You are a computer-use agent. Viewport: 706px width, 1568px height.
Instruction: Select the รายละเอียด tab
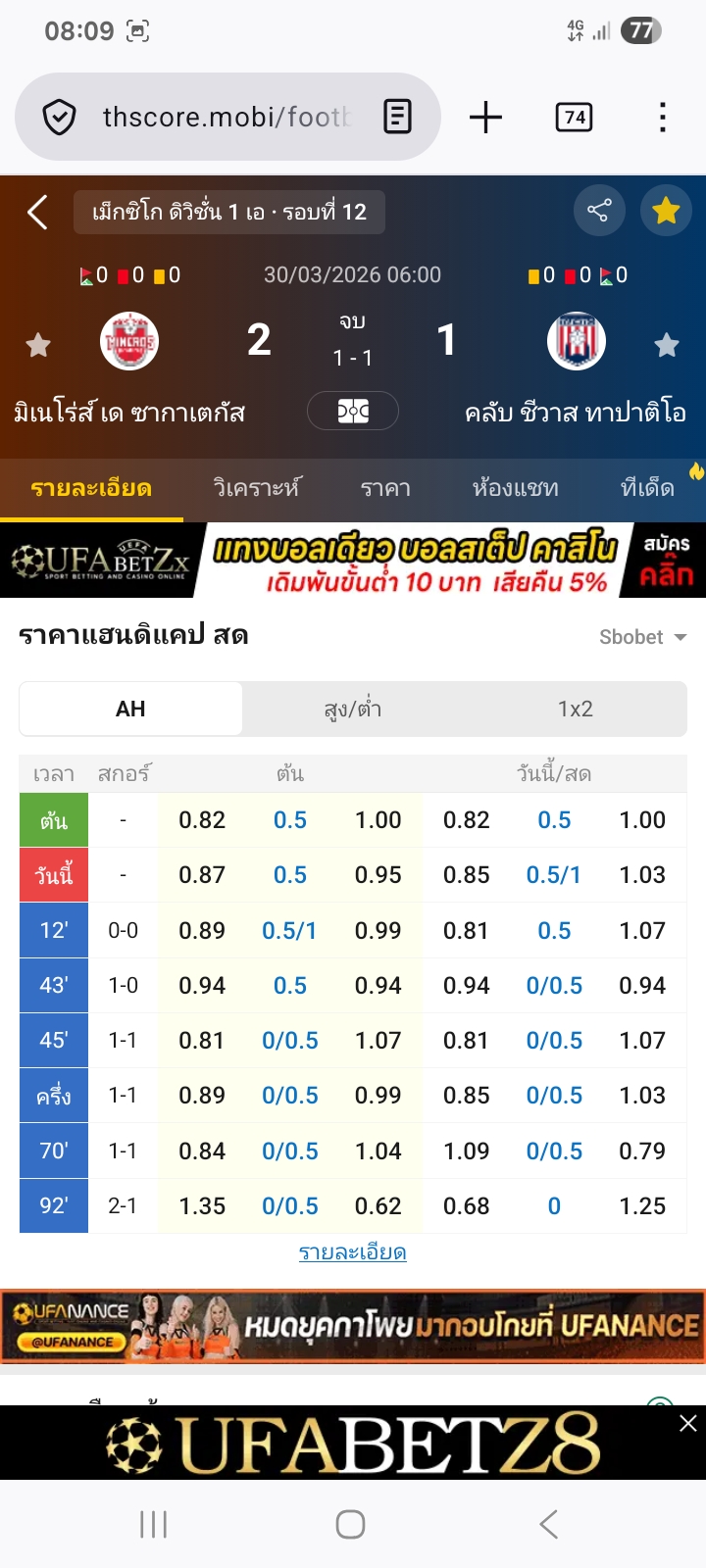(91, 488)
